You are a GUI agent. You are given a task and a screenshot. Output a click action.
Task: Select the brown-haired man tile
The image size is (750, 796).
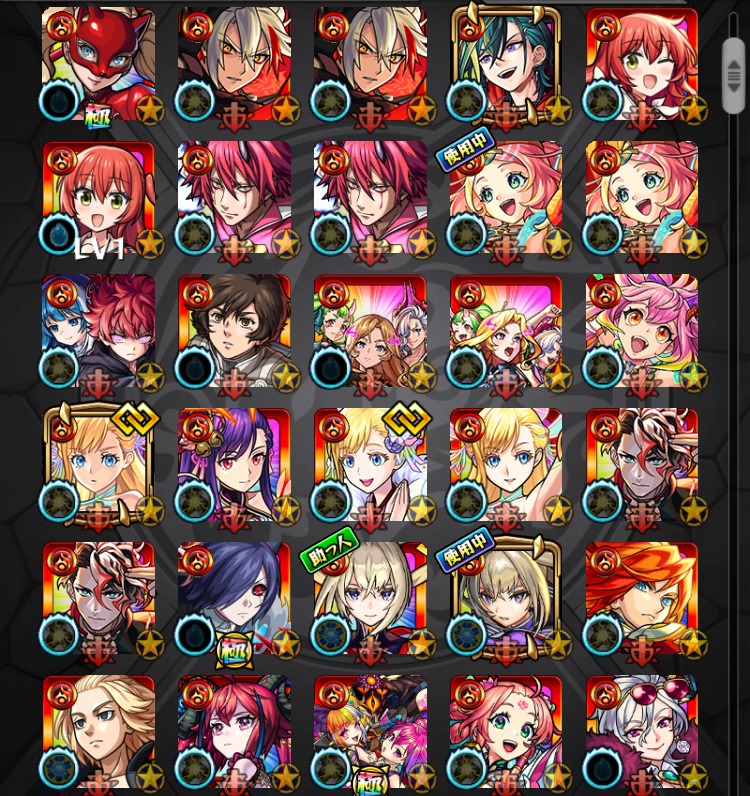click(x=234, y=332)
